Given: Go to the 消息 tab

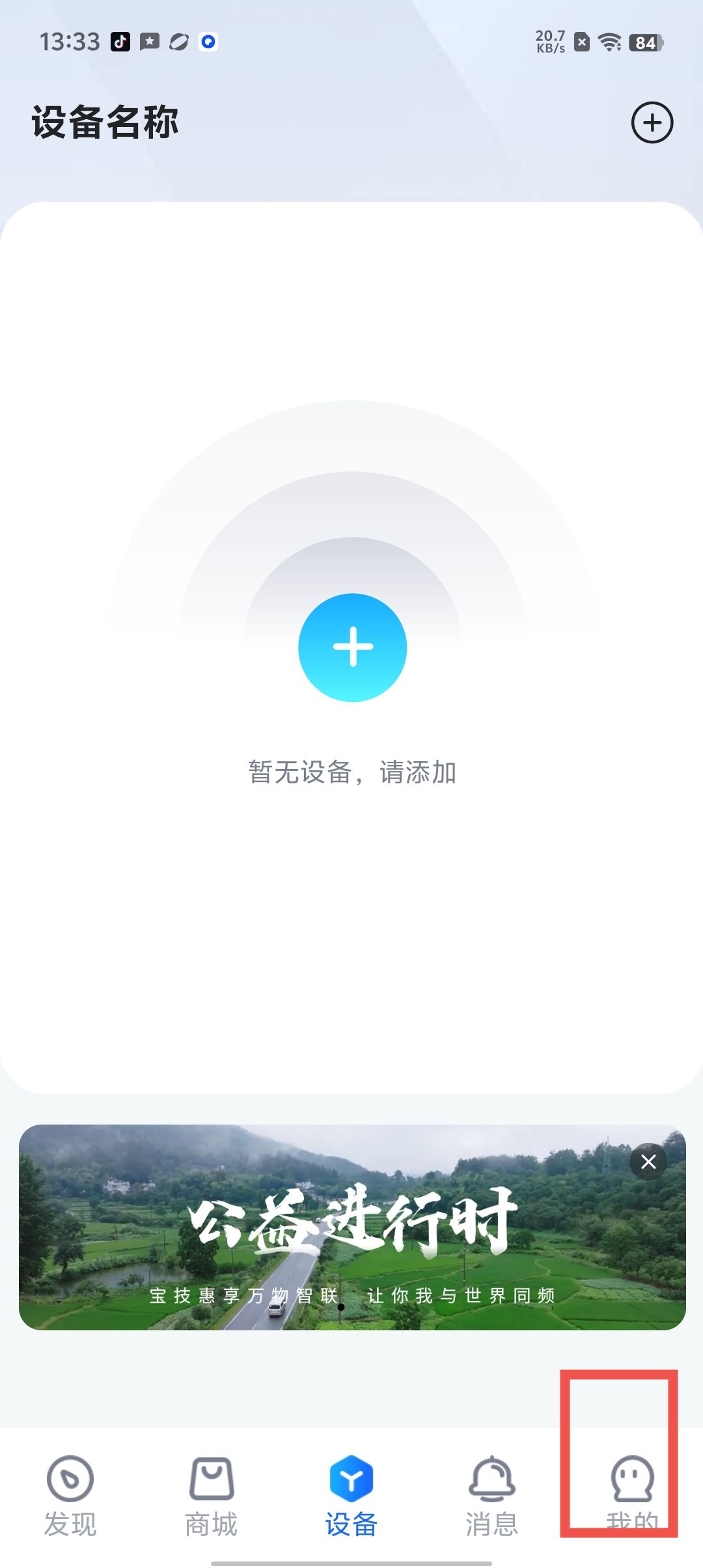Looking at the screenshot, I should click(x=492, y=1495).
